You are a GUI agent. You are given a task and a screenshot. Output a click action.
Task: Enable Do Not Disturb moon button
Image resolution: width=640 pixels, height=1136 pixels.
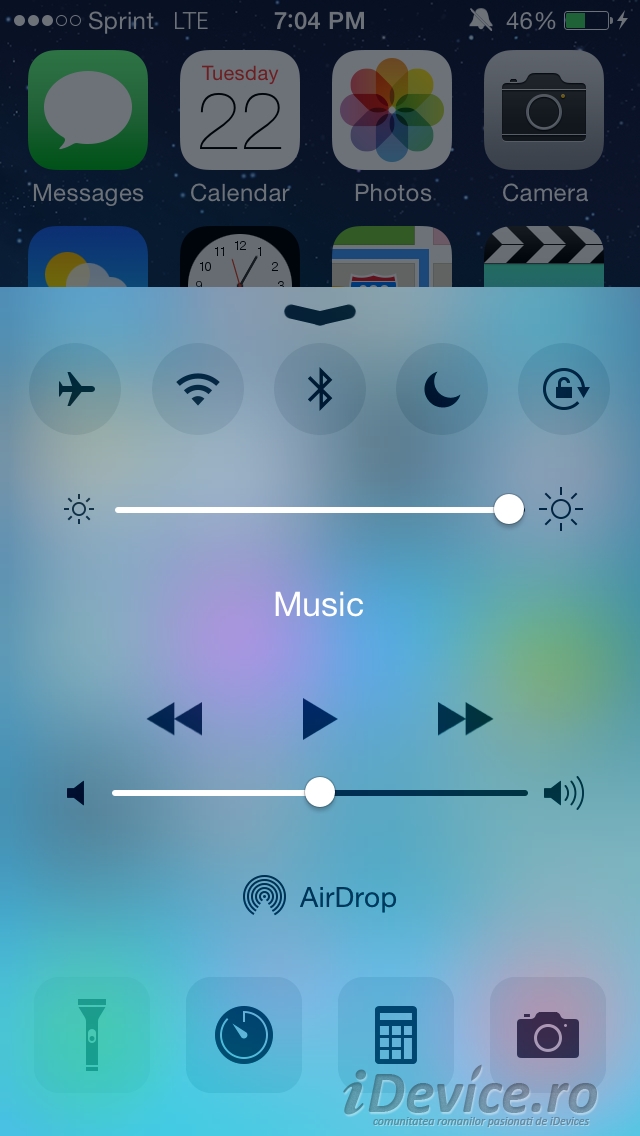441,389
